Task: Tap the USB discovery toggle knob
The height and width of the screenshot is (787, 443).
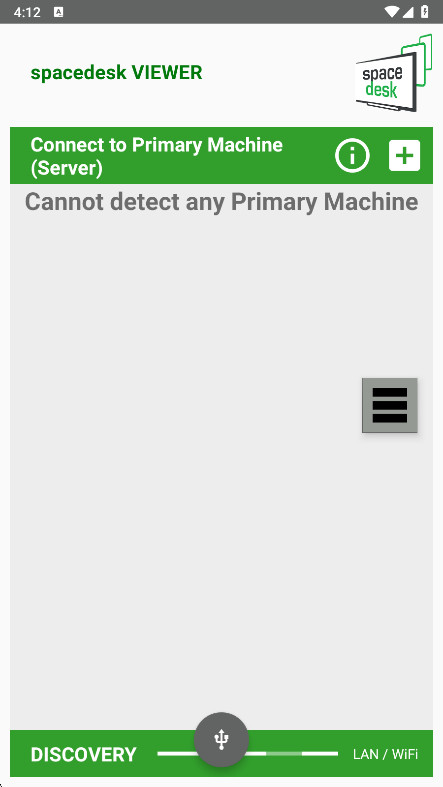Action: (221, 739)
